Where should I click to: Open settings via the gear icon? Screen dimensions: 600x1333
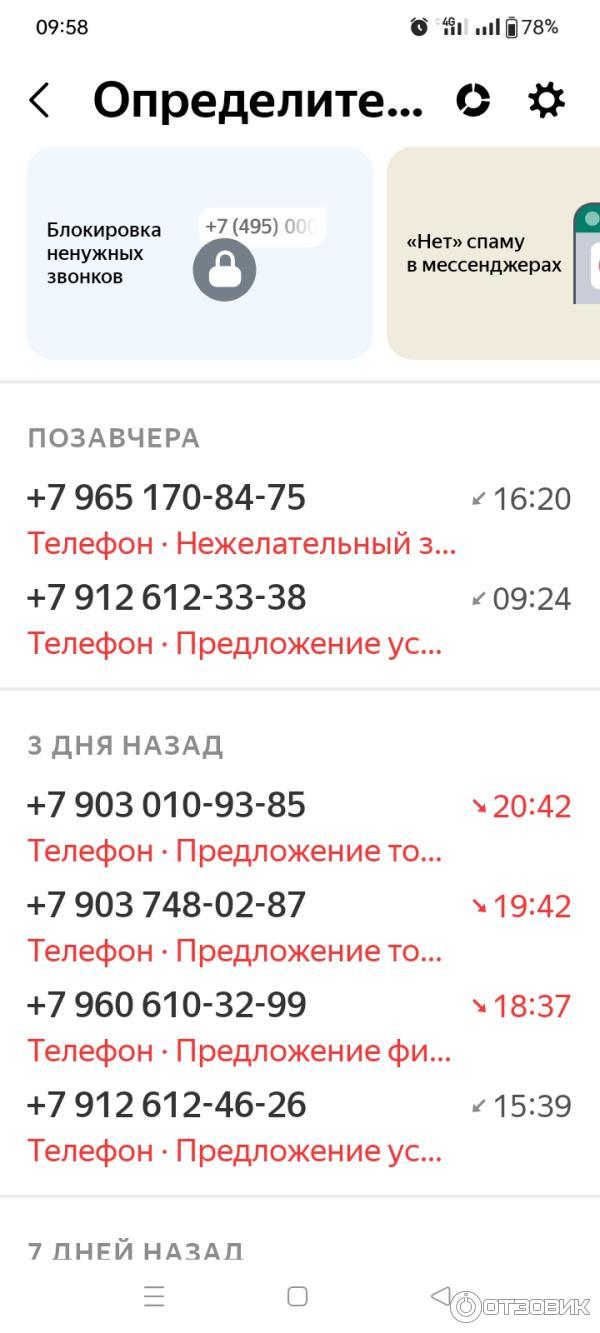click(546, 101)
